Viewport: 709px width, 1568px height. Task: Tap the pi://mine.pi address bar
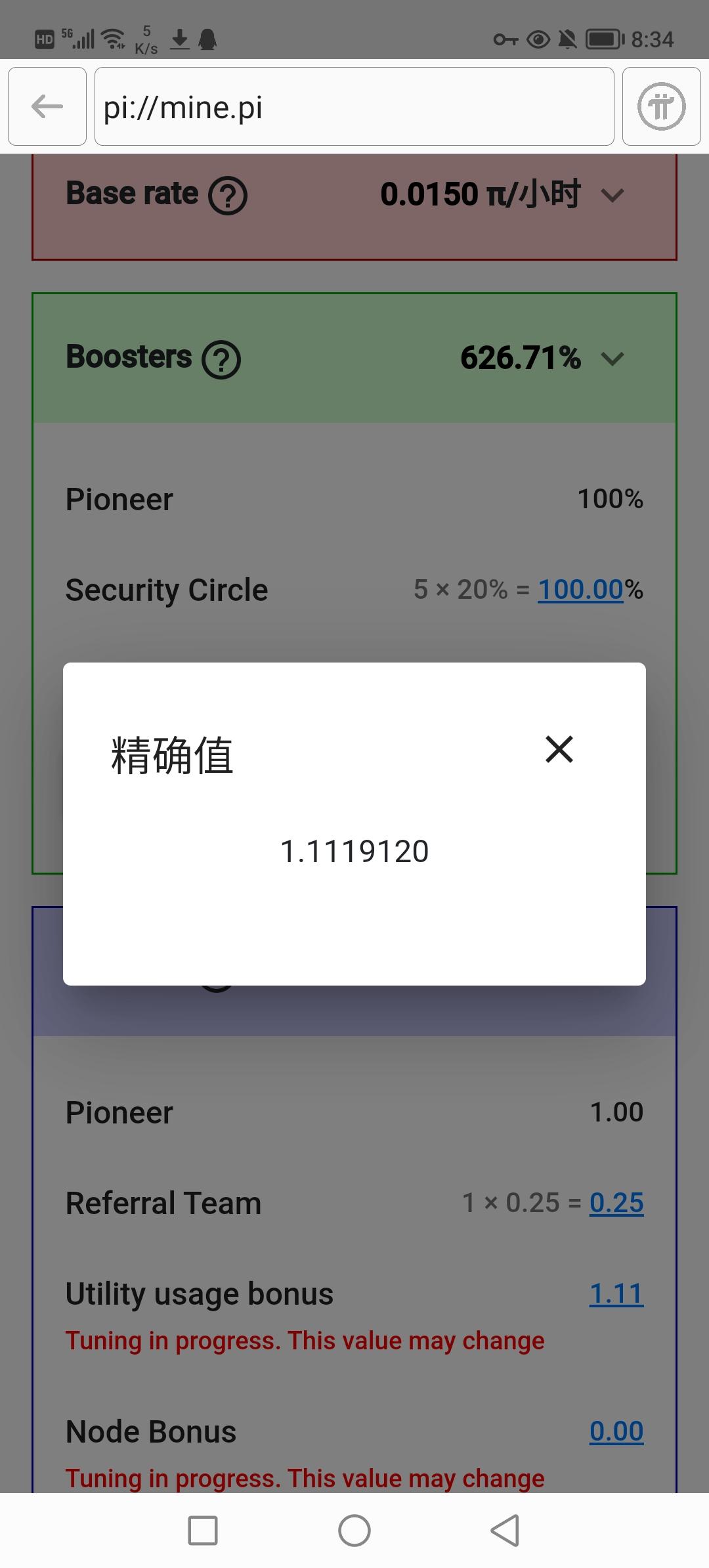pyautogui.click(x=354, y=106)
